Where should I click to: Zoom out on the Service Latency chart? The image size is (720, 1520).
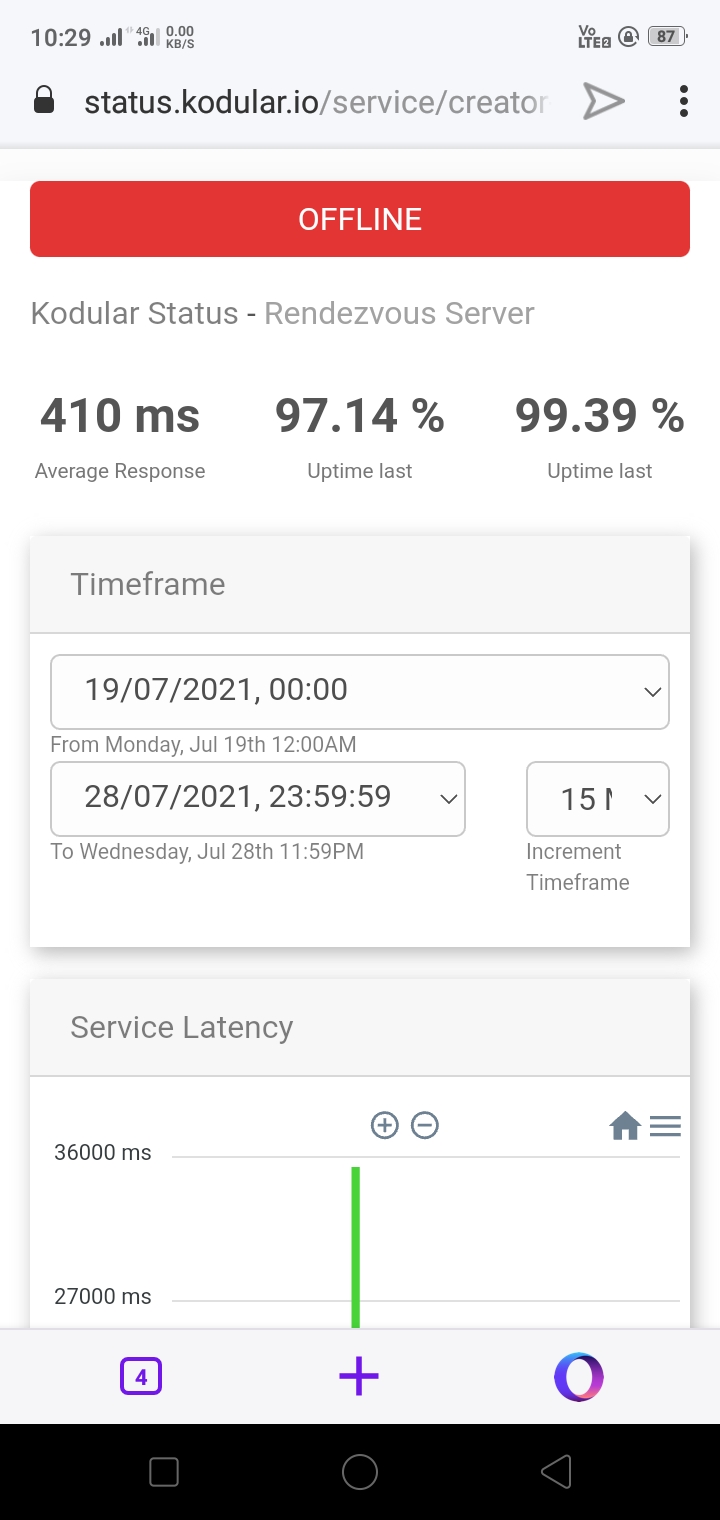click(x=425, y=1126)
